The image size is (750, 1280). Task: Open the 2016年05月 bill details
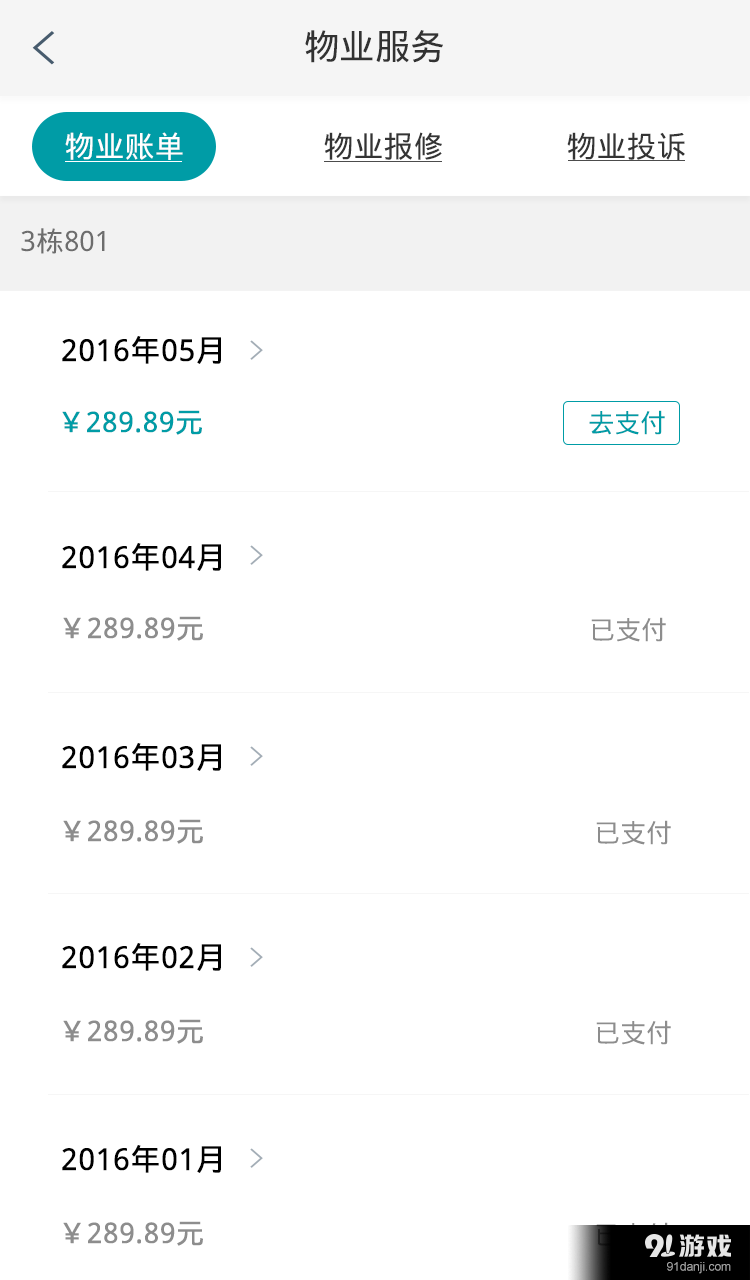162,351
